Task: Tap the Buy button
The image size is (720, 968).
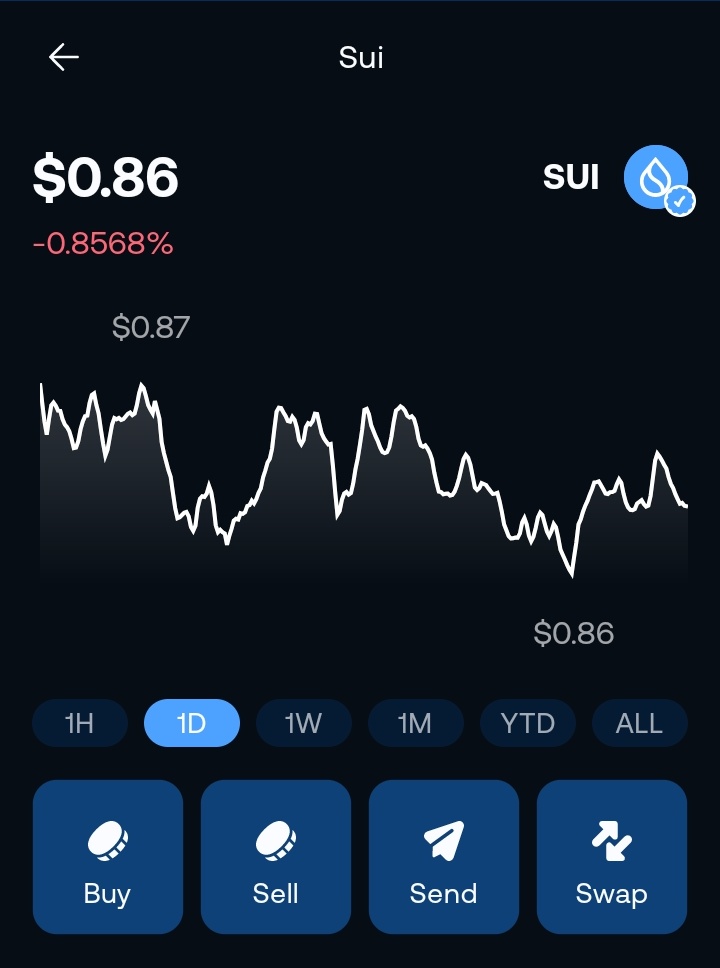Action: 108,857
